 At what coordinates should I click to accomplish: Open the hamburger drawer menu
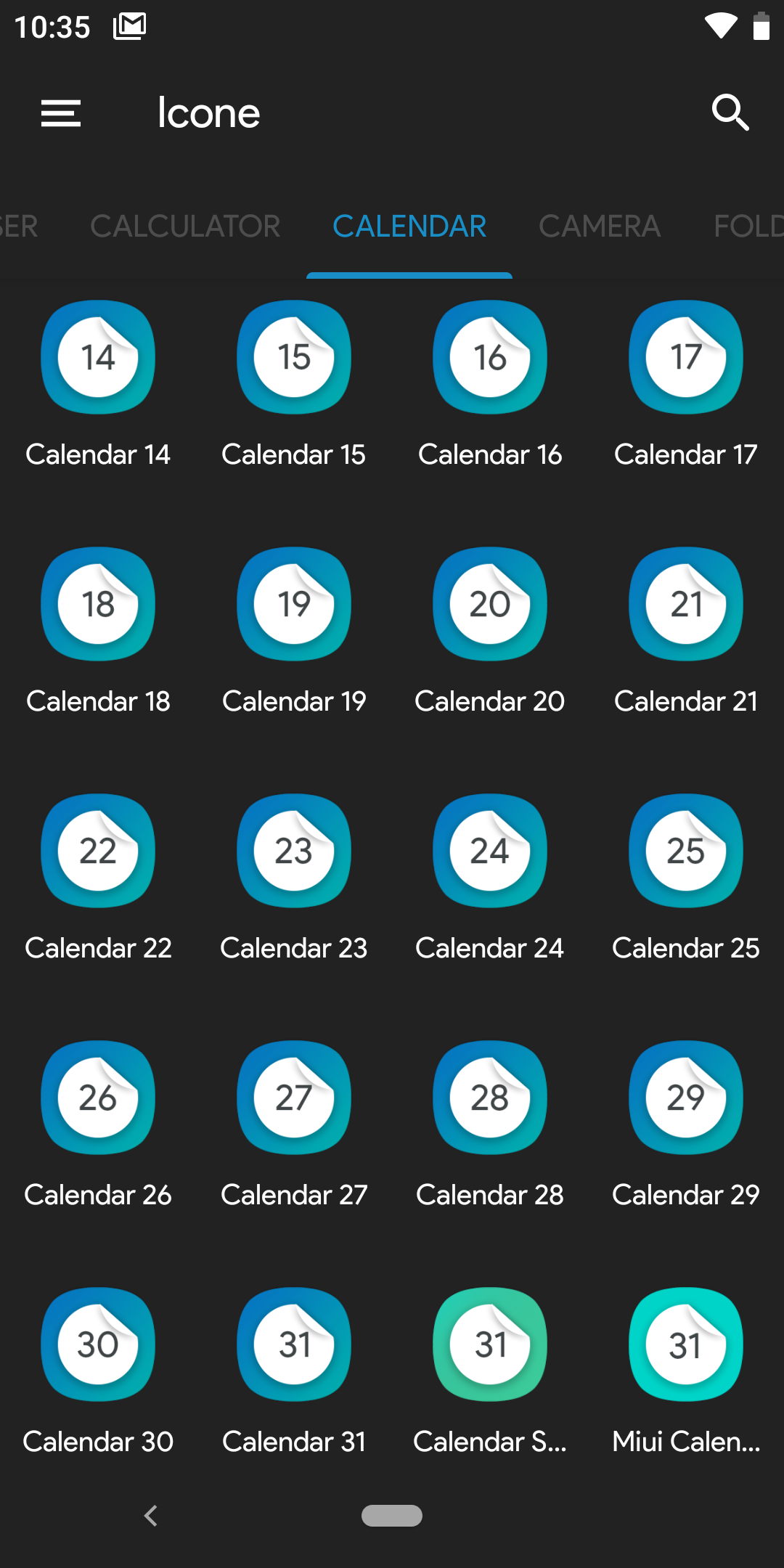(61, 113)
